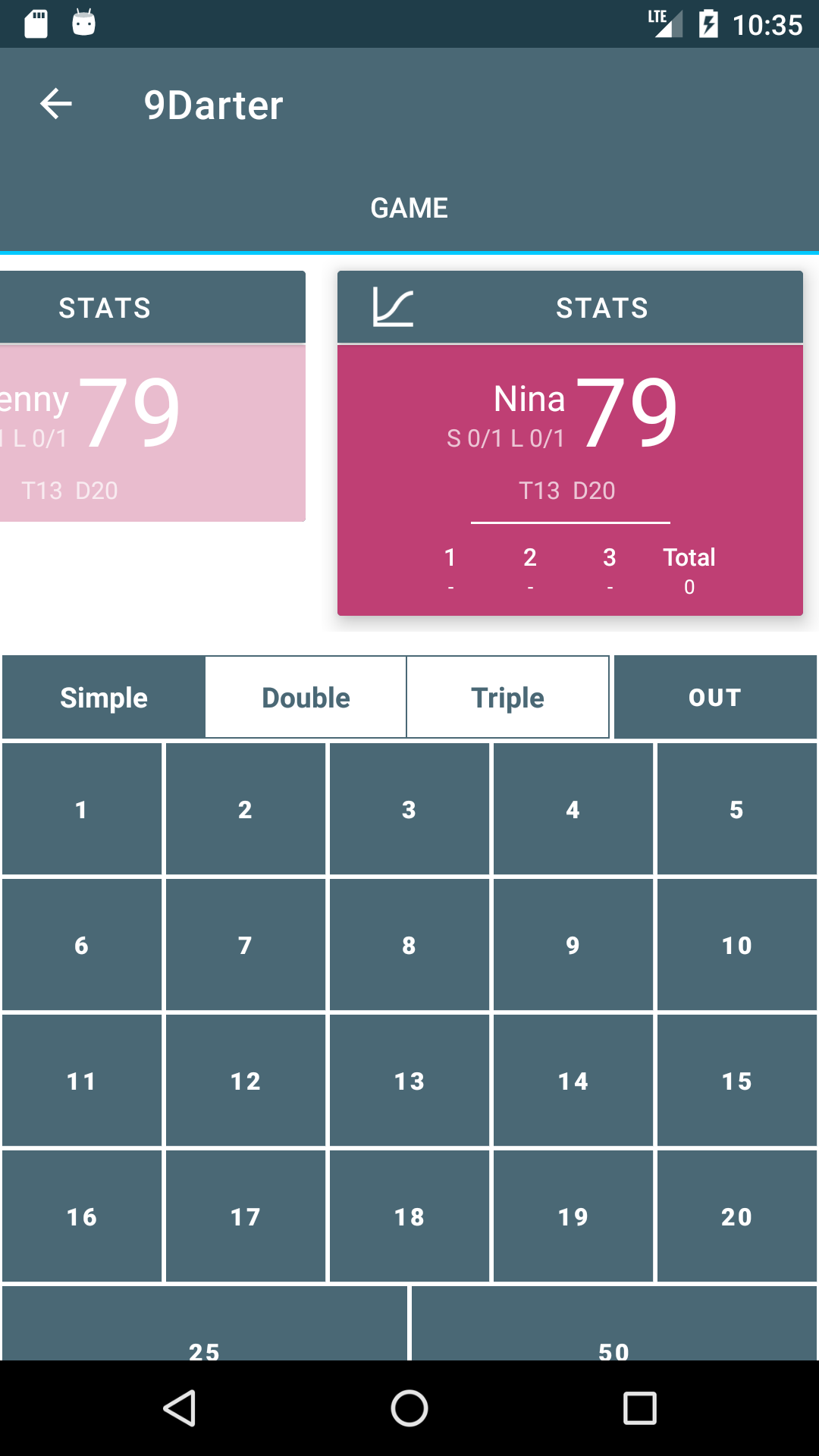Enter a score of 16
This screenshot has width=819, height=1456.
(x=82, y=1216)
